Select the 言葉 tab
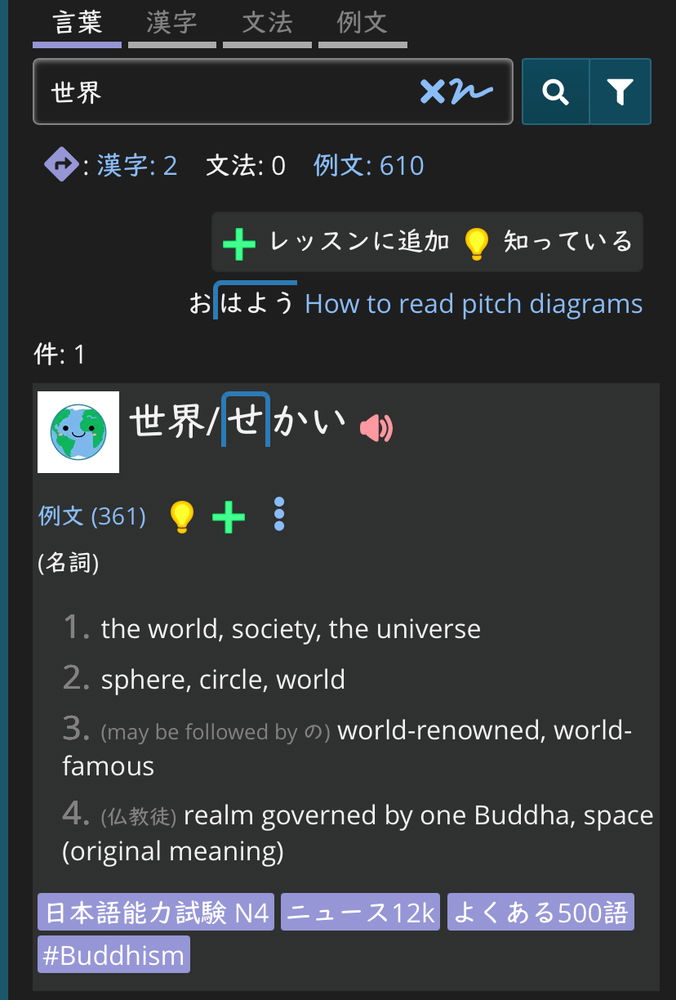 coord(77,23)
